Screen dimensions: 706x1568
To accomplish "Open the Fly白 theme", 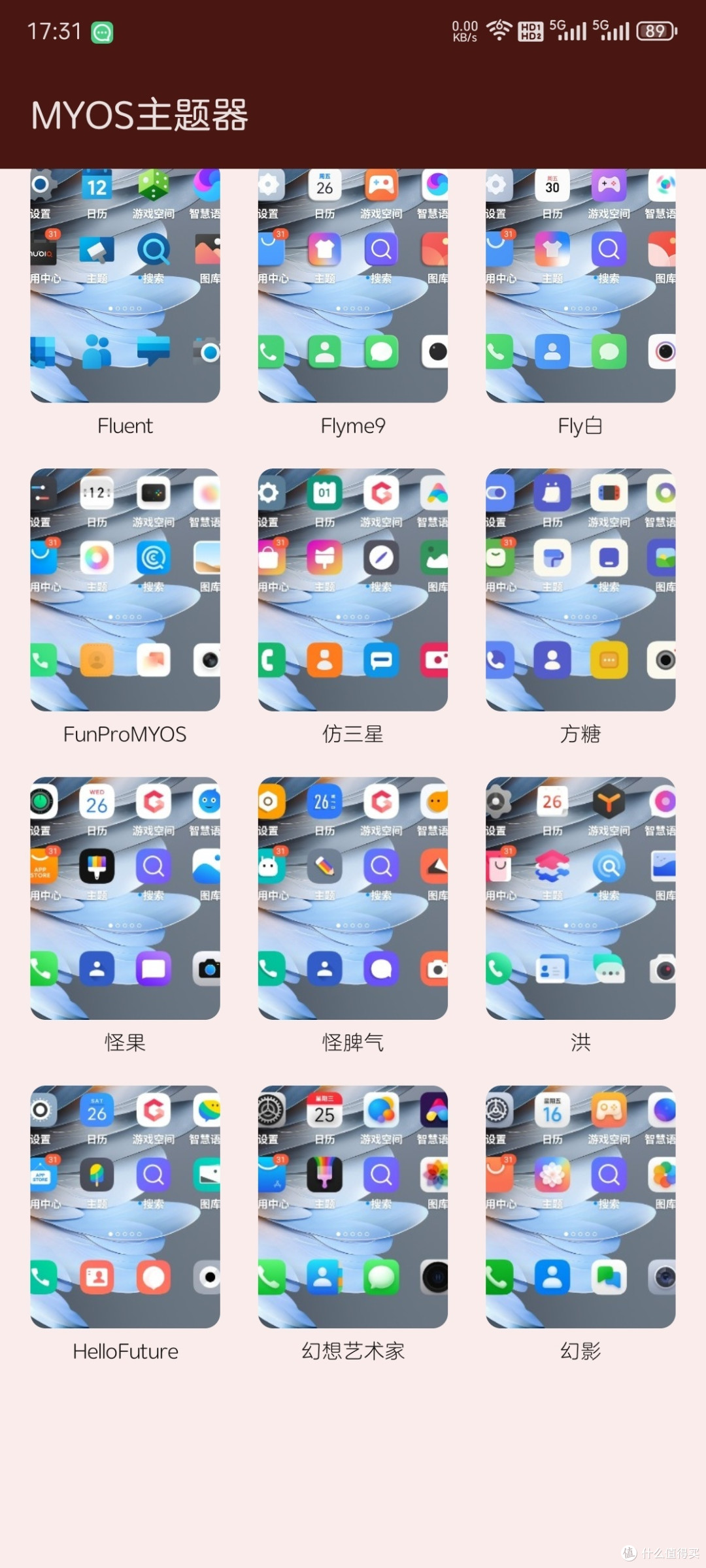I will pos(580,286).
